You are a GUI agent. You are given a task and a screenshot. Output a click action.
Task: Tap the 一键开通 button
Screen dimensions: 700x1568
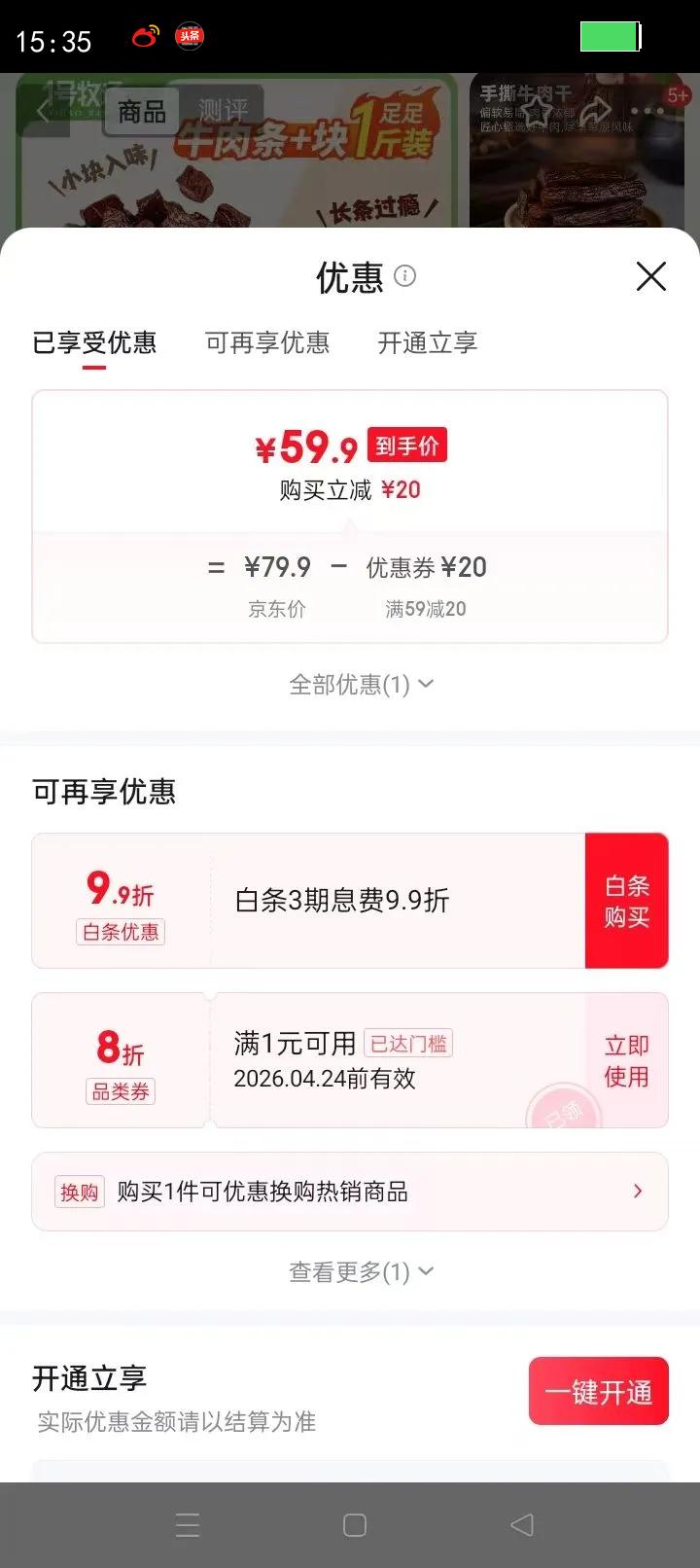pyautogui.click(x=598, y=1391)
